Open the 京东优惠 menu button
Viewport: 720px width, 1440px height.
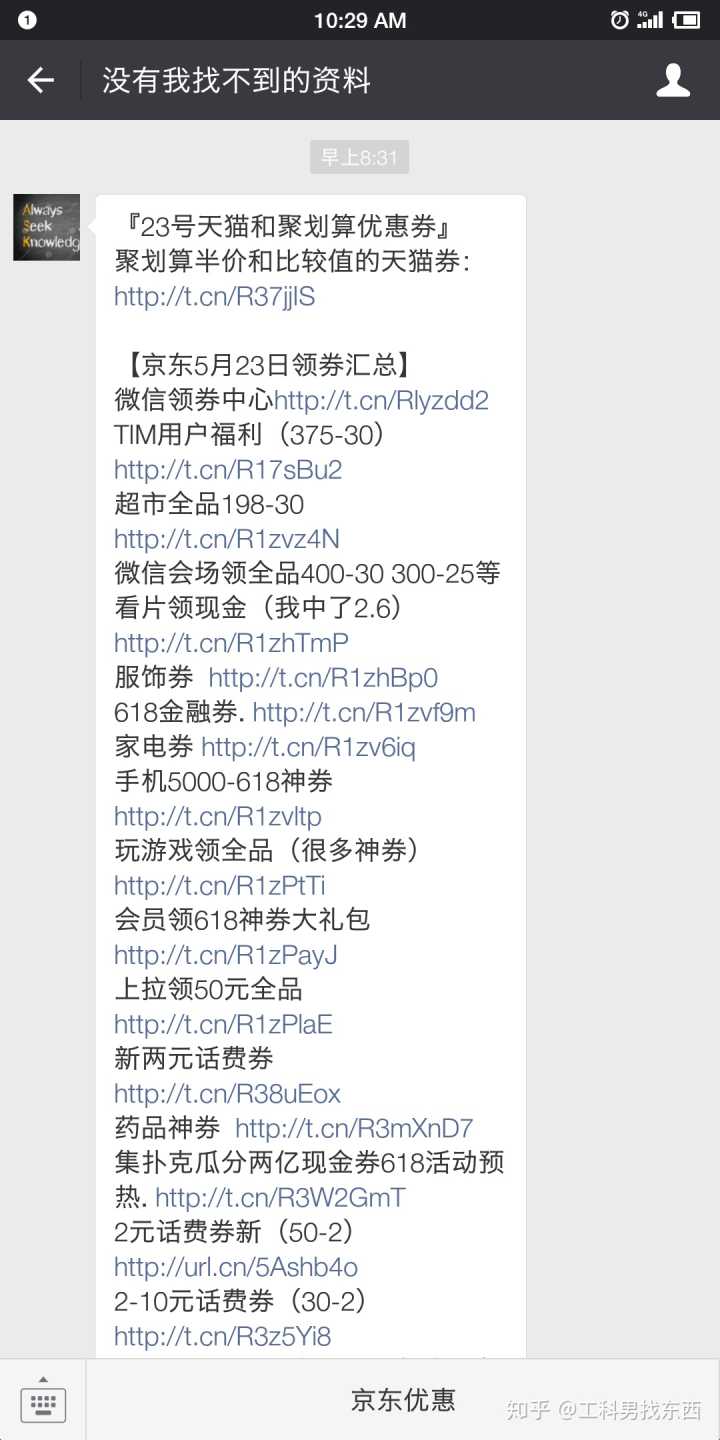(403, 1400)
